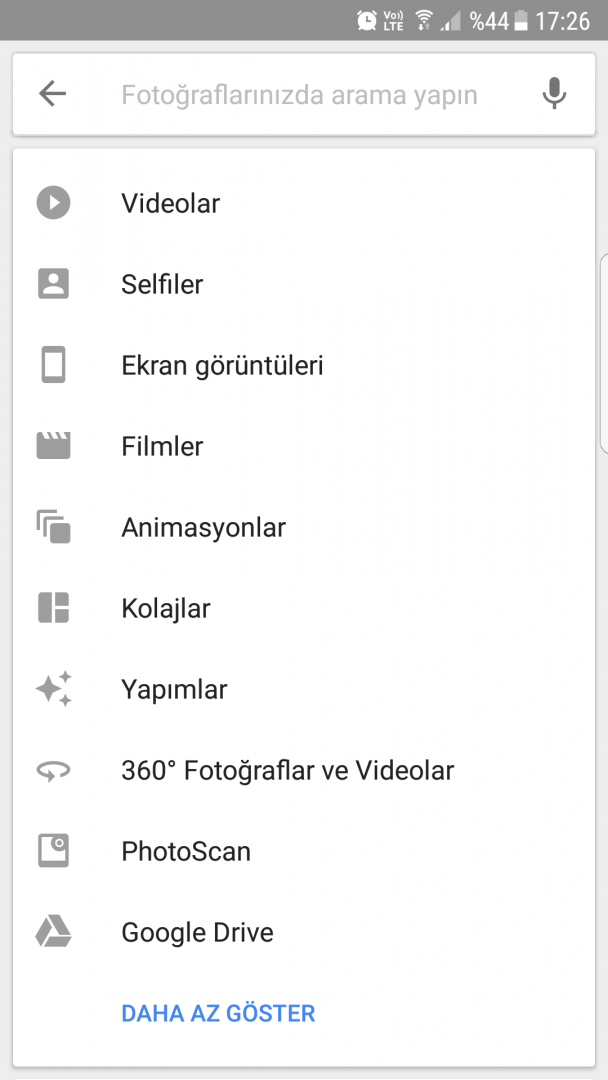
Task: Open 360° Fotoğraflar ve Videolar
Action: coord(287,771)
